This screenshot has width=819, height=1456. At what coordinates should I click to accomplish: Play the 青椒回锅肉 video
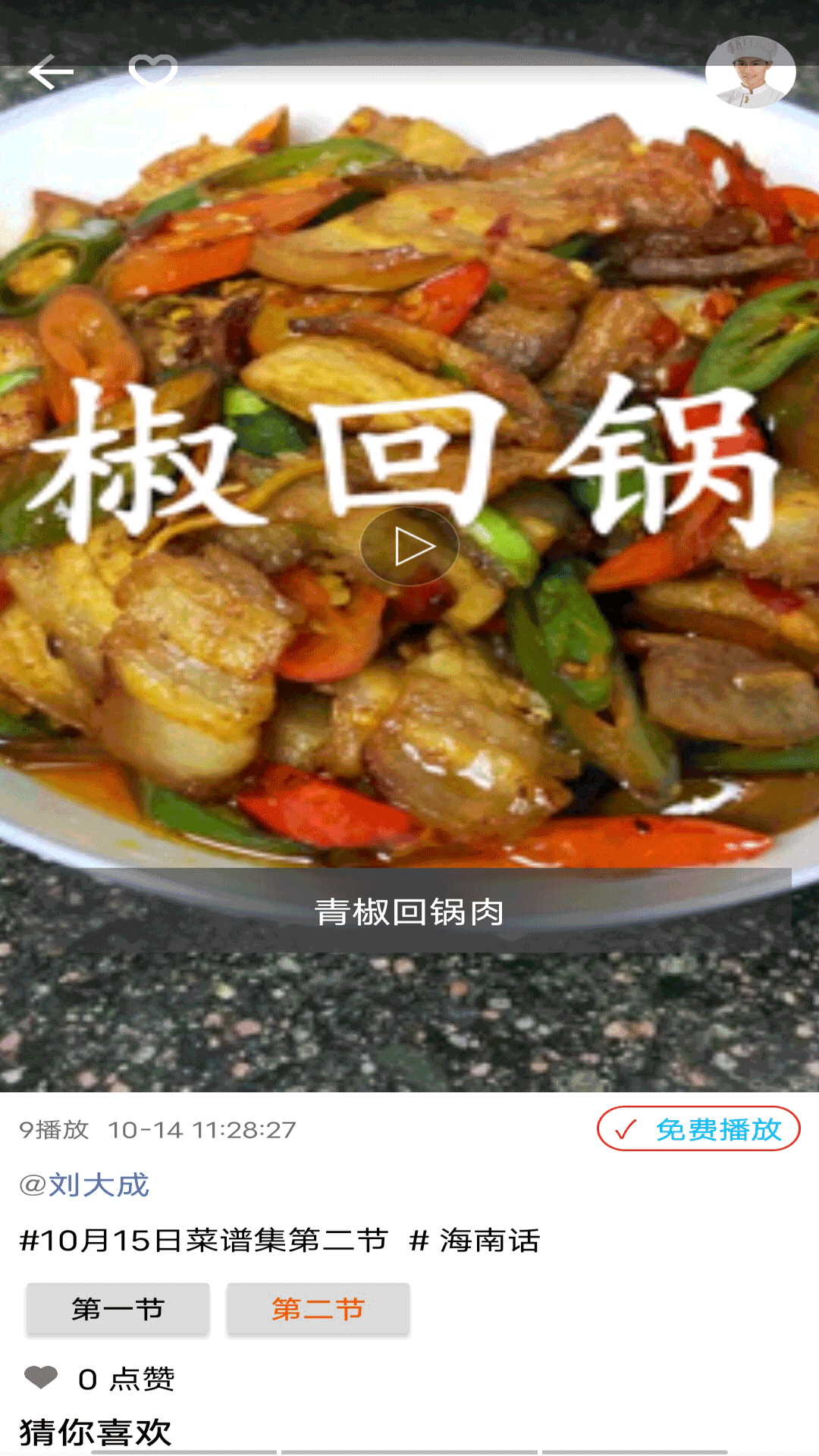click(x=409, y=547)
